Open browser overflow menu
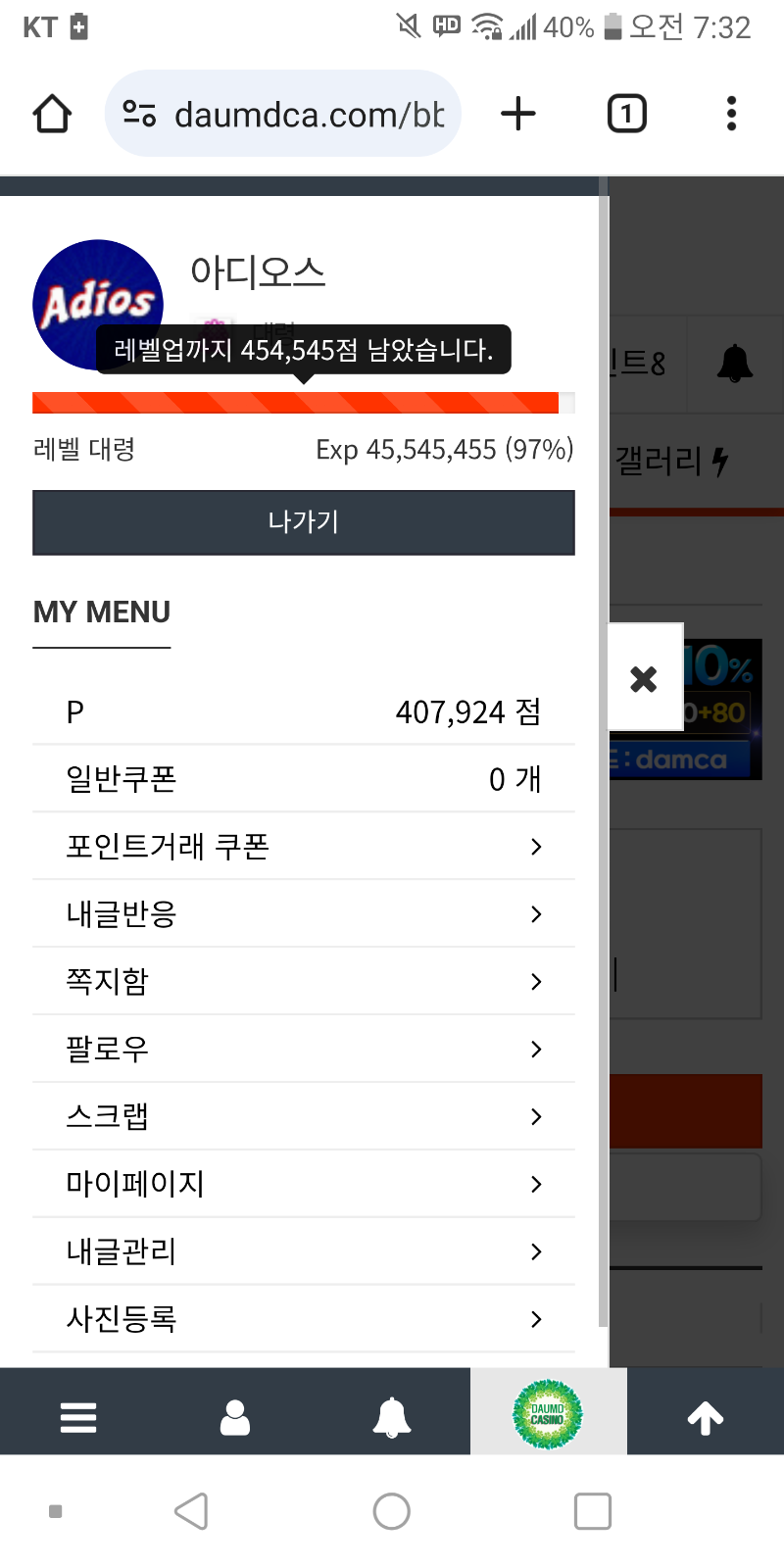Image resolution: width=784 pixels, height=1568 pixels. click(731, 114)
